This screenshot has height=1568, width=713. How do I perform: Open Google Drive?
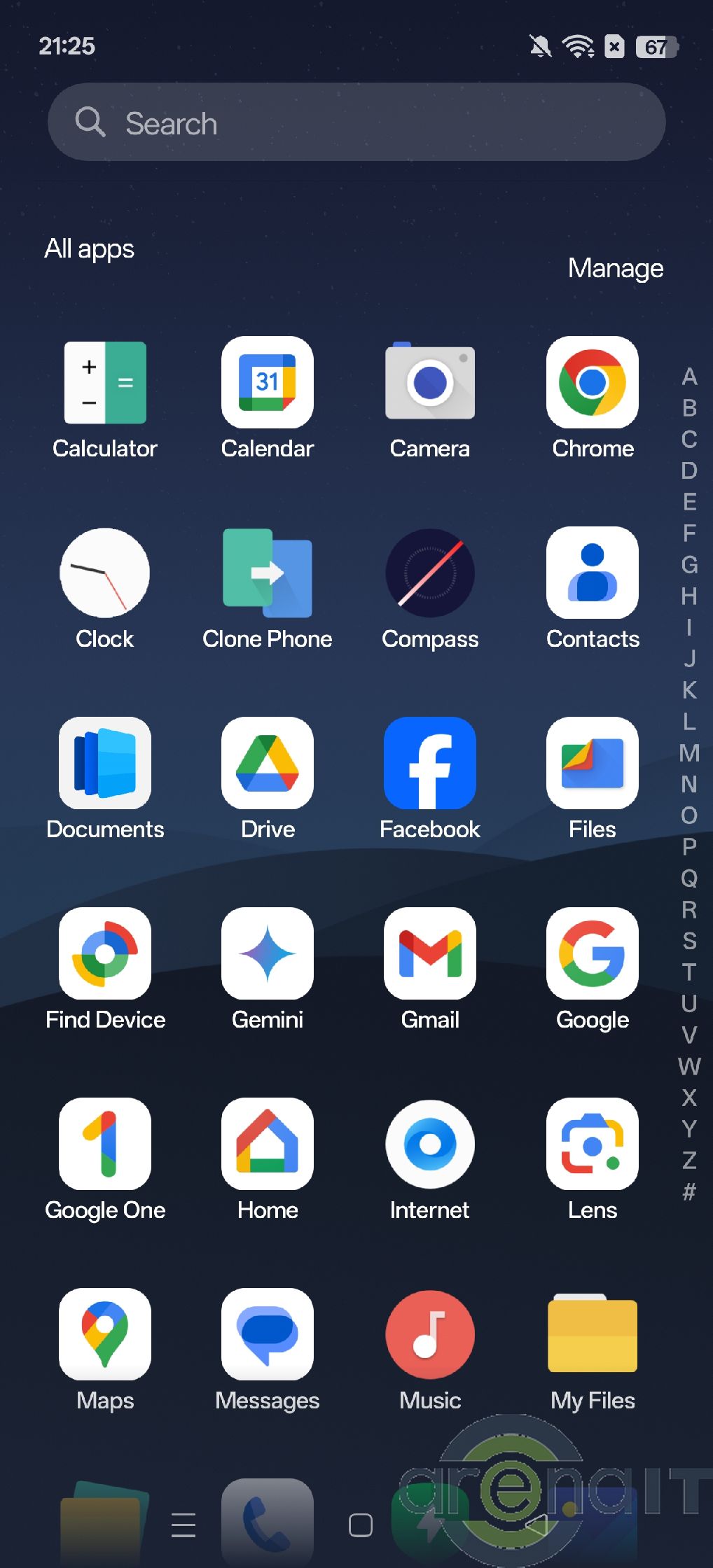(268, 764)
